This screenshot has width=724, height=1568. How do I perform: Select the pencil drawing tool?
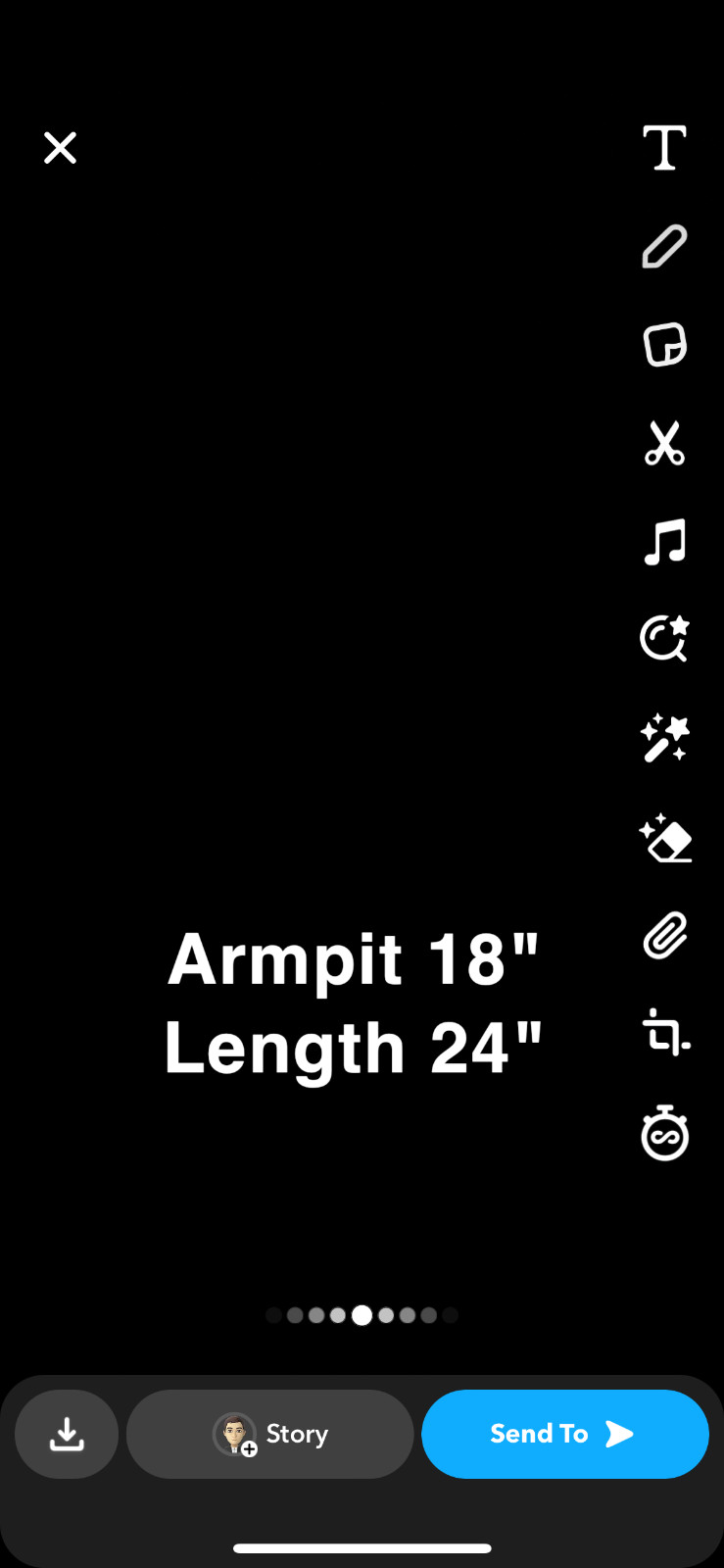(x=664, y=246)
